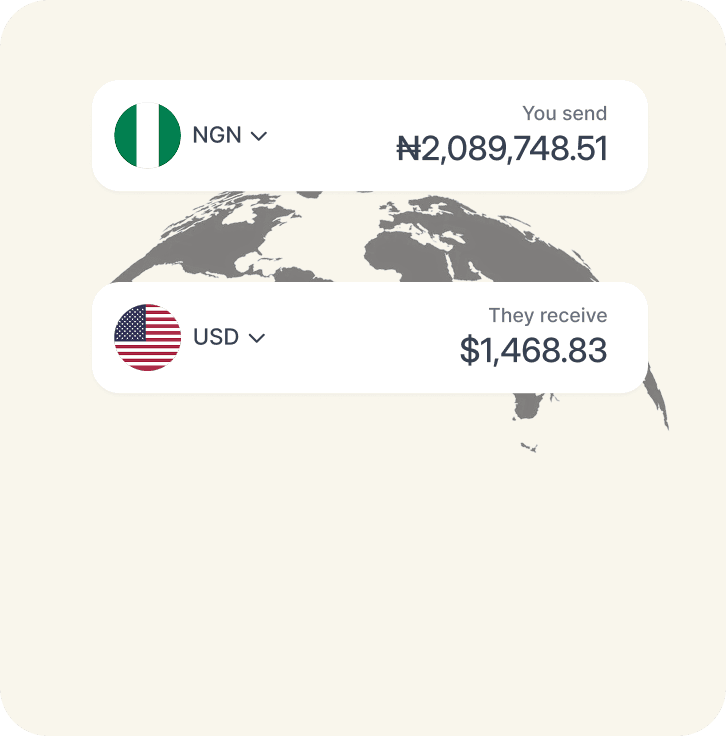Select the circular USD flag badge
The width and height of the screenshot is (726, 736).
tap(146, 337)
